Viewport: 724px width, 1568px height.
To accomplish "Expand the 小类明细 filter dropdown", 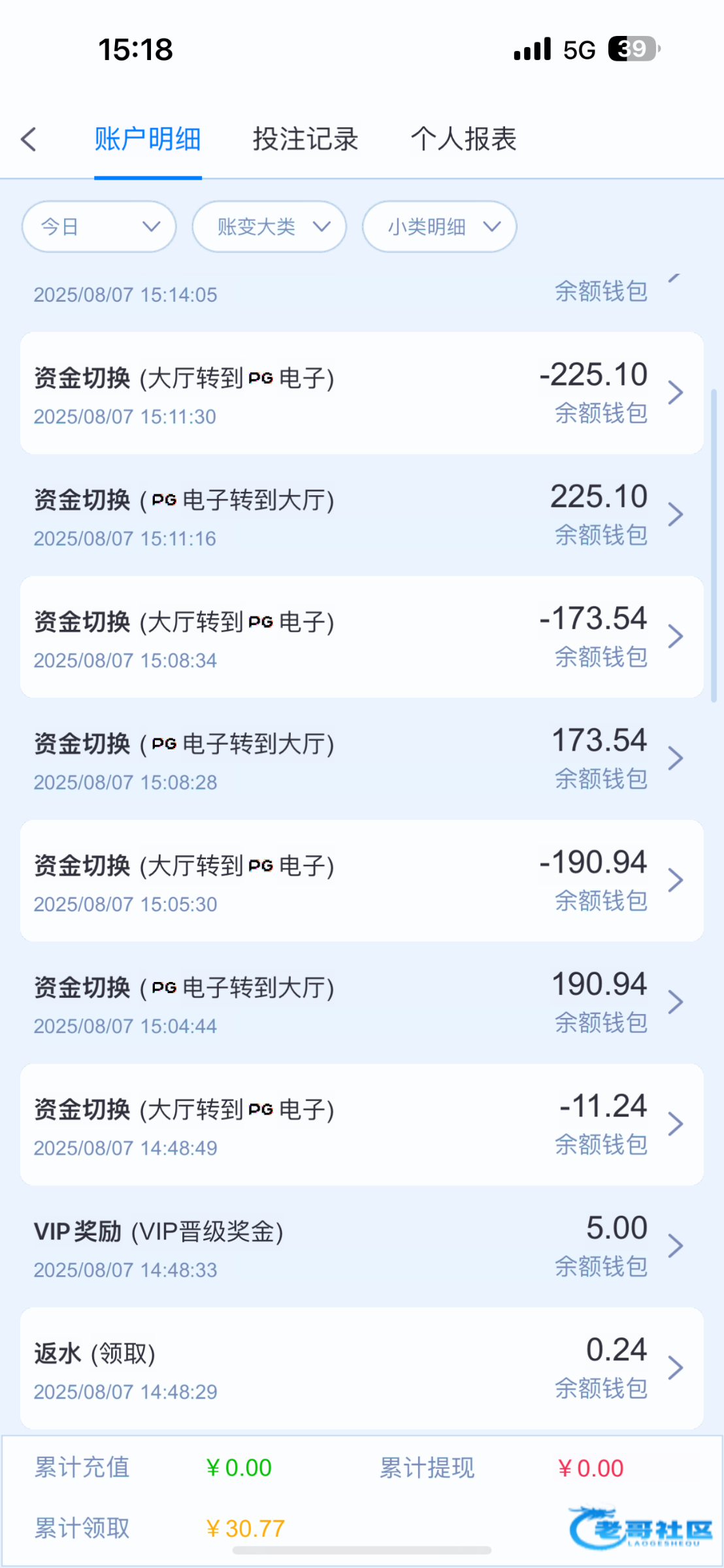I will tap(440, 227).
